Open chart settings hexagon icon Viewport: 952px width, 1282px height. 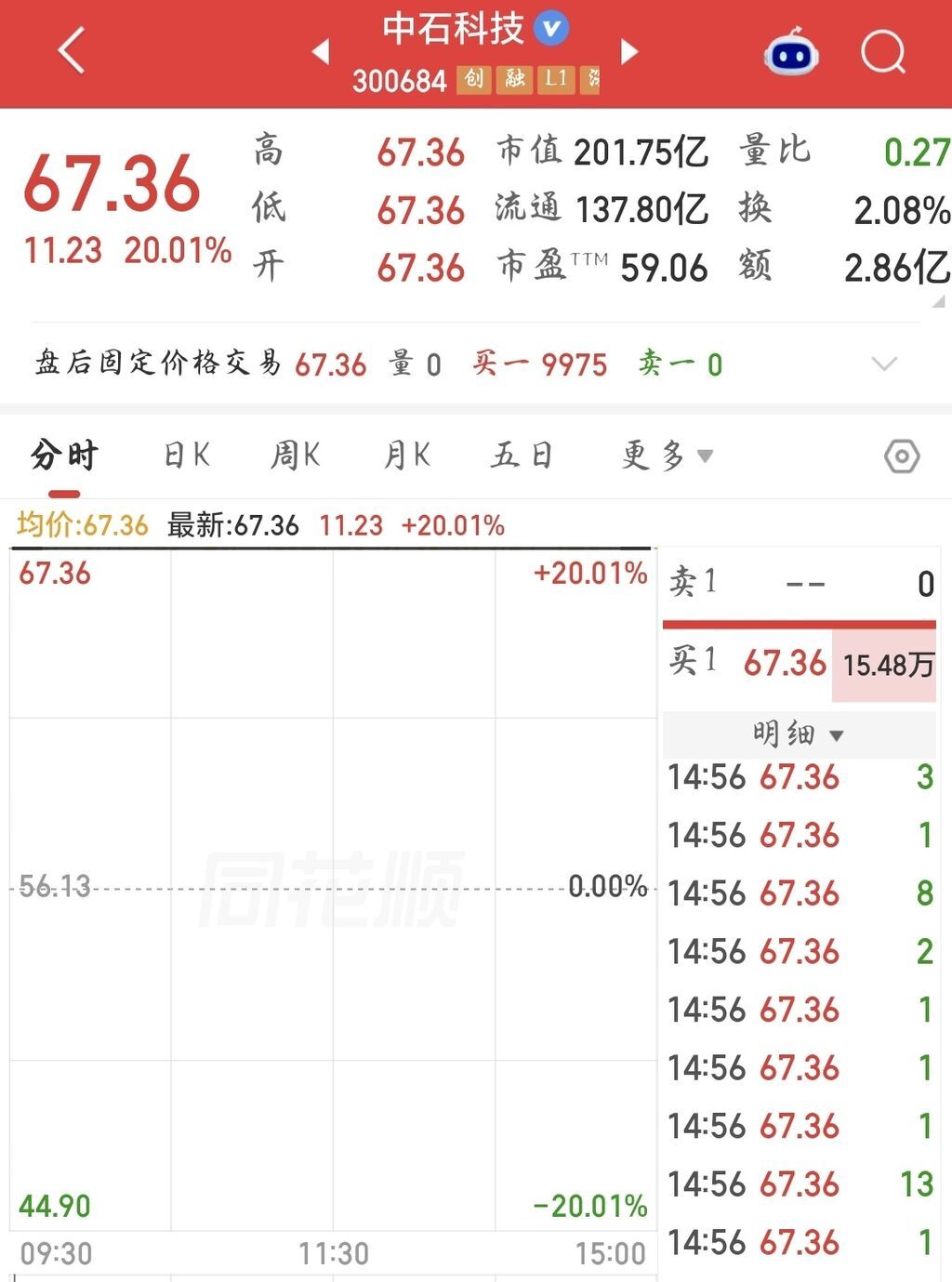902,456
